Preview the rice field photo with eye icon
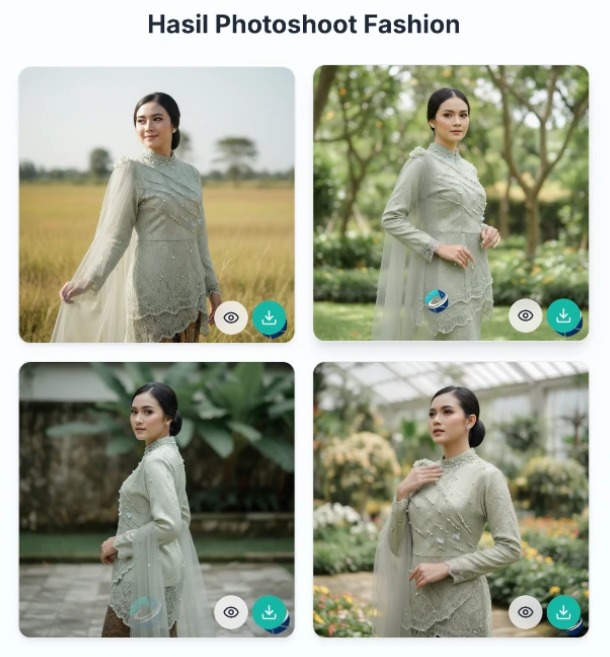Image resolution: width=610 pixels, height=657 pixels. [231, 317]
